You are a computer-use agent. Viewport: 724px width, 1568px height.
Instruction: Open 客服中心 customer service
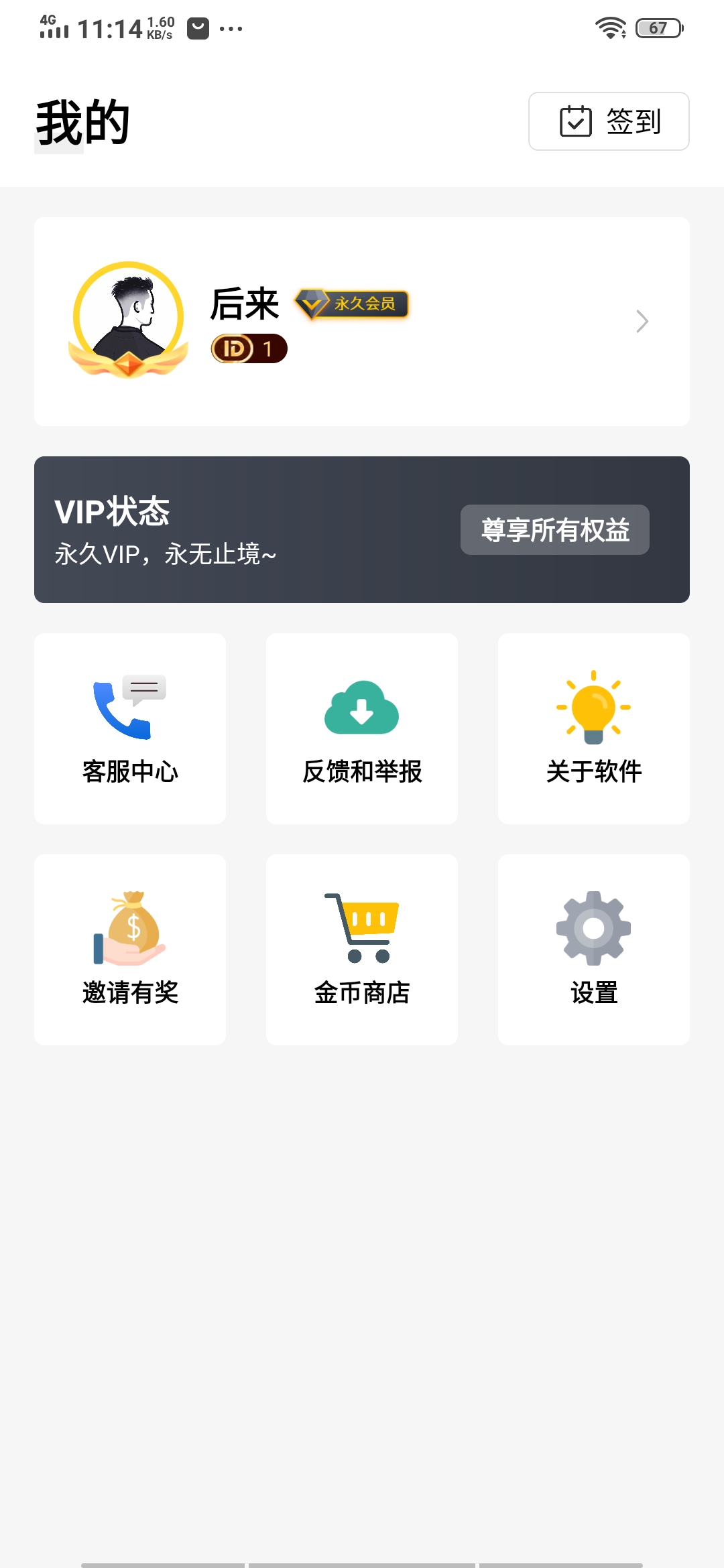[x=130, y=728]
